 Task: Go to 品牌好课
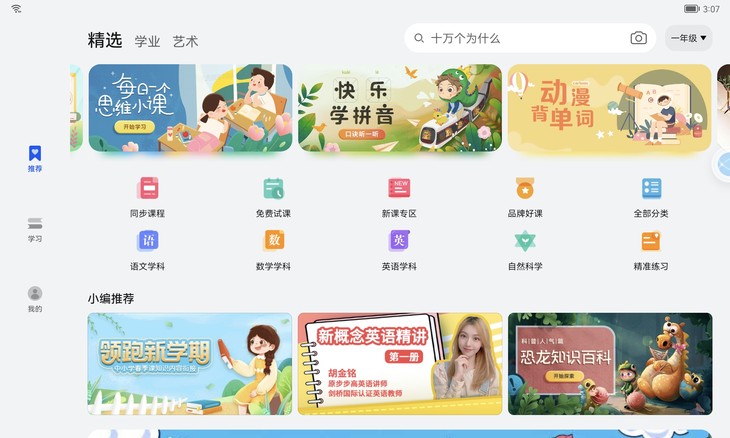pyautogui.click(x=525, y=196)
